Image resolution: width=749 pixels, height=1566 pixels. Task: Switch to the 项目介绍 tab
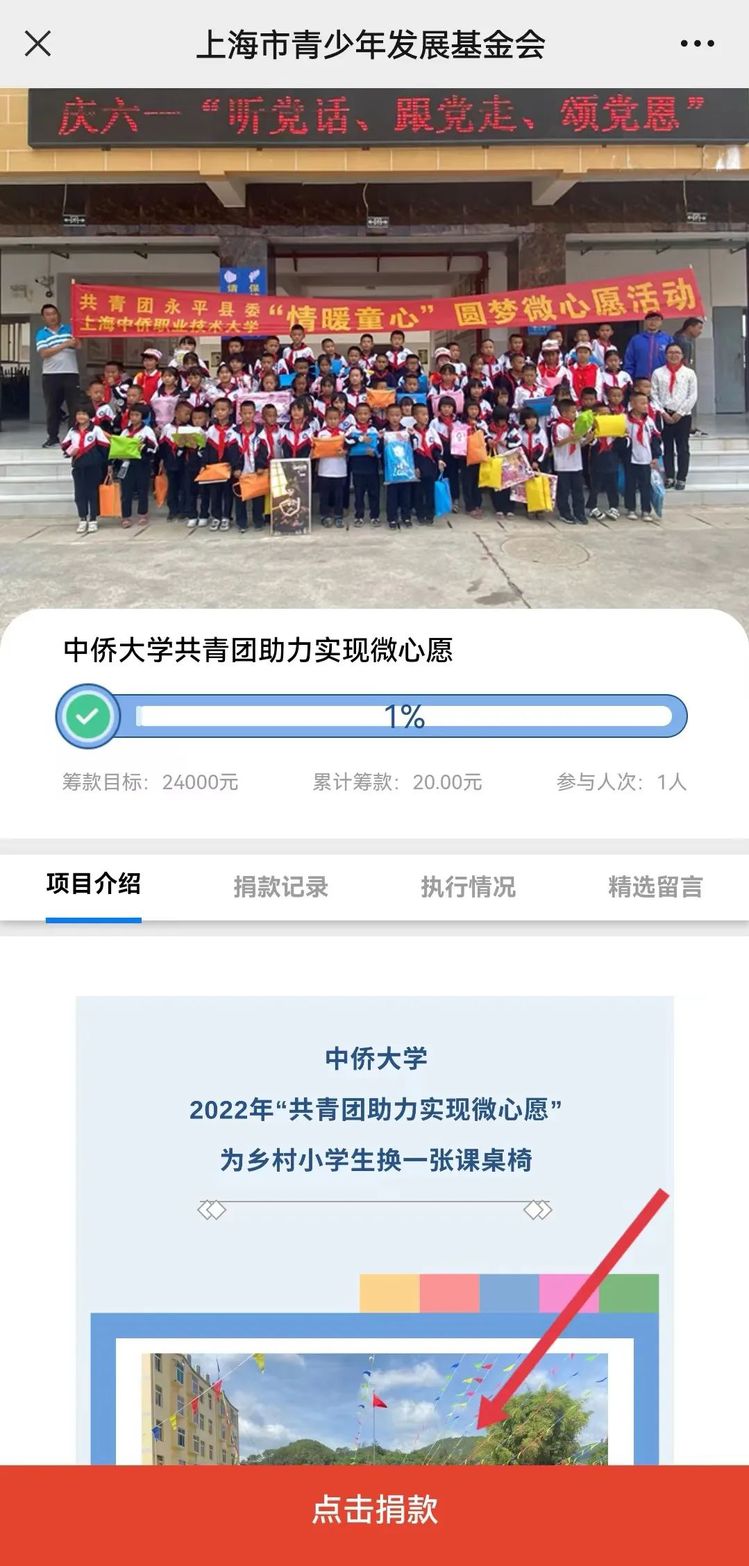pos(93,885)
